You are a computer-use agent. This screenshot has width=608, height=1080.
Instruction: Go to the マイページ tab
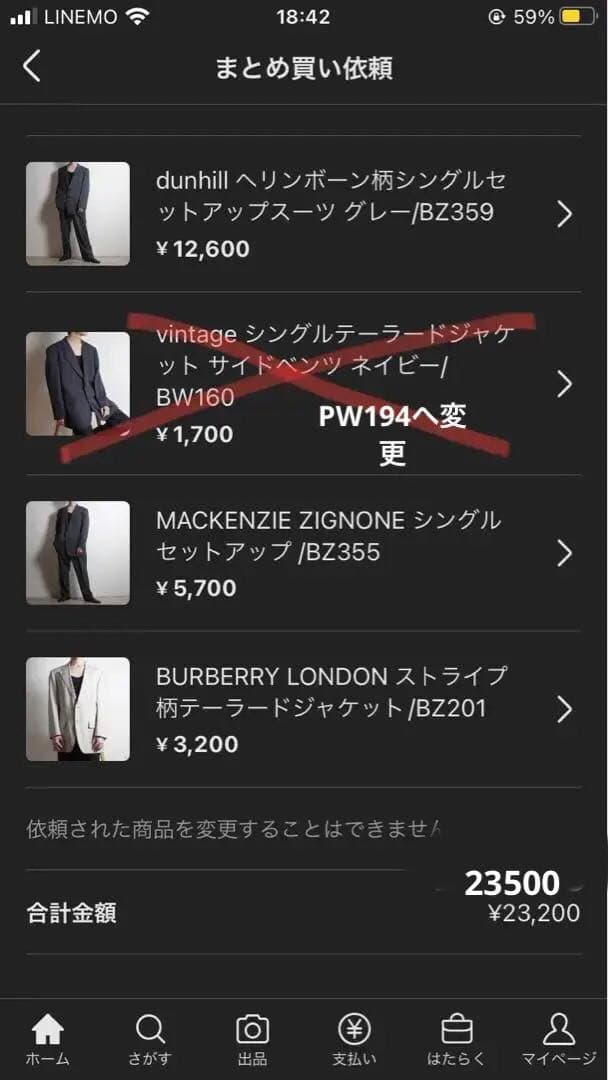coord(558,1038)
